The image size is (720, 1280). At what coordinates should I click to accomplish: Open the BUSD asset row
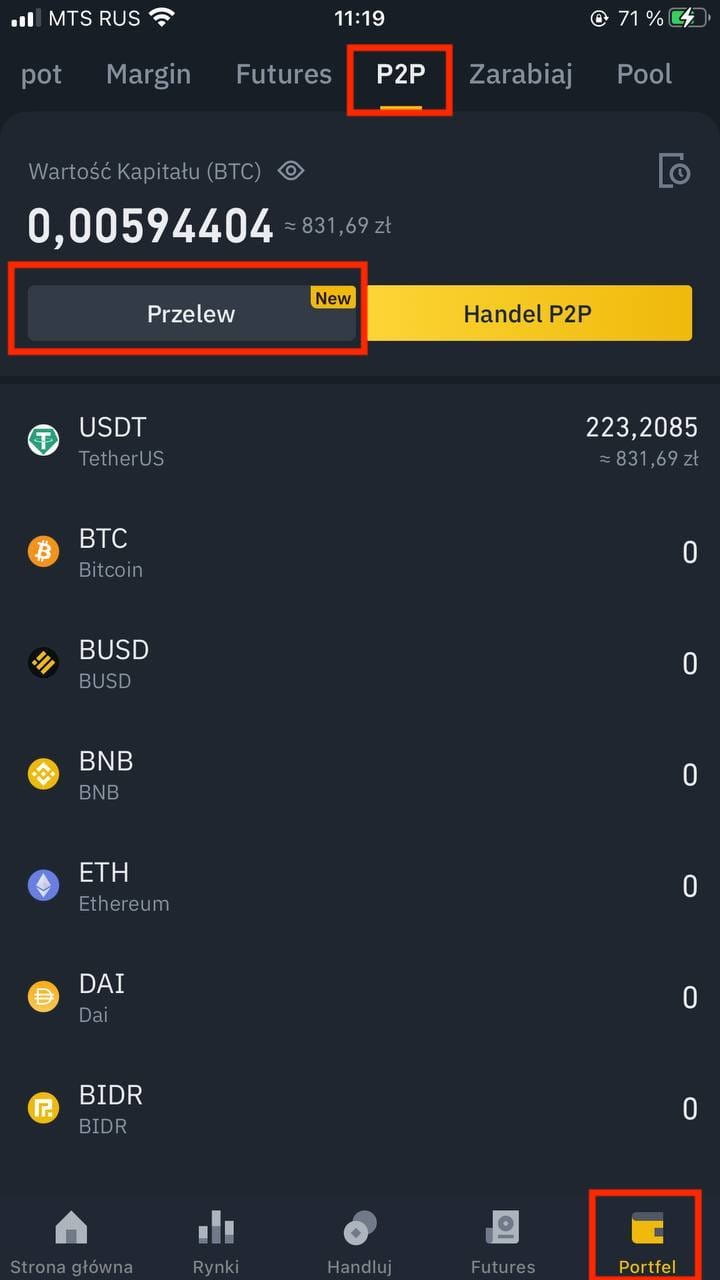pos(360,663)
